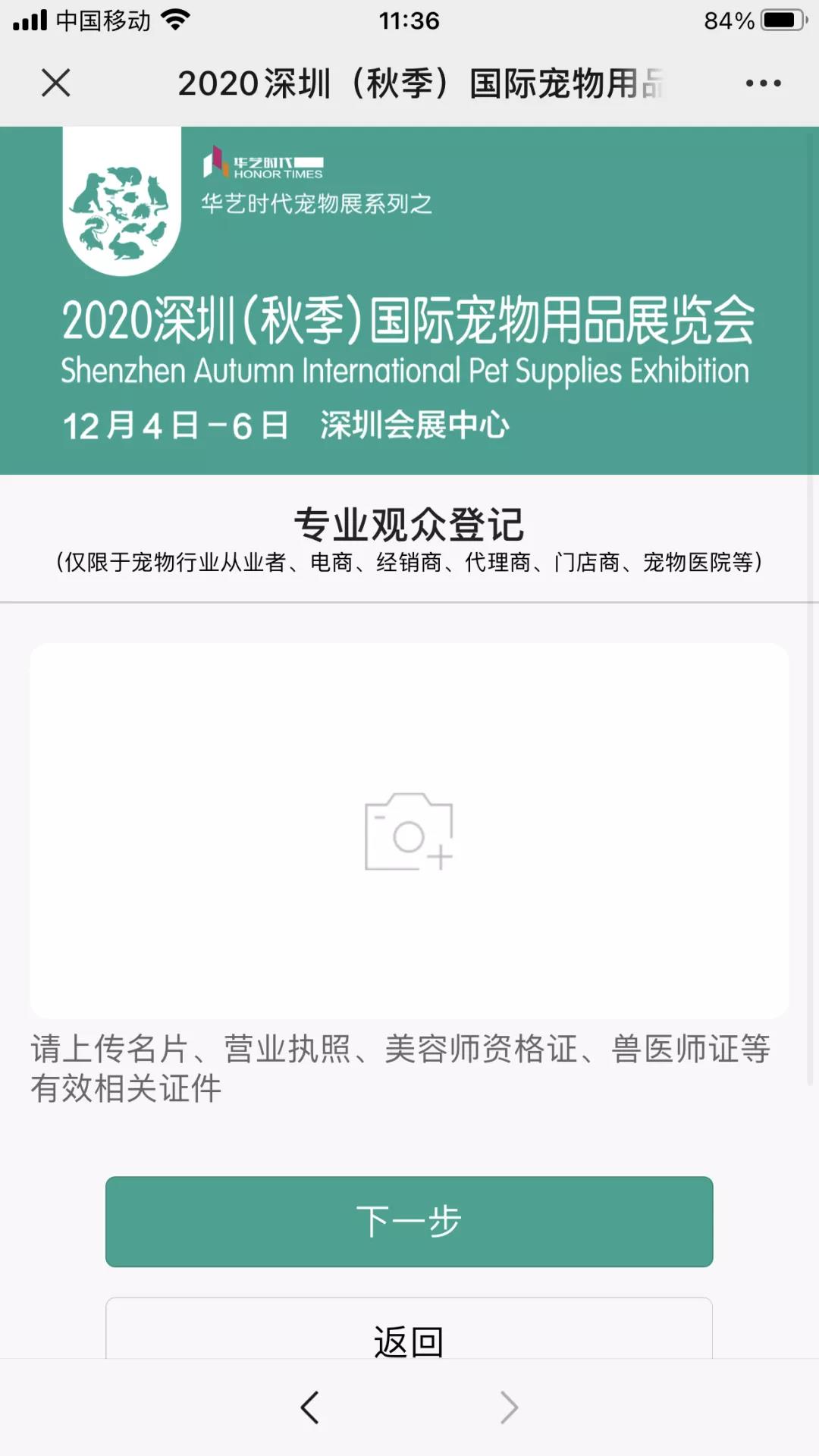The height and width of the screenshot is (1456, 819).
Task: Proceed with the 下一步 button
Action: pos(409,1221)
